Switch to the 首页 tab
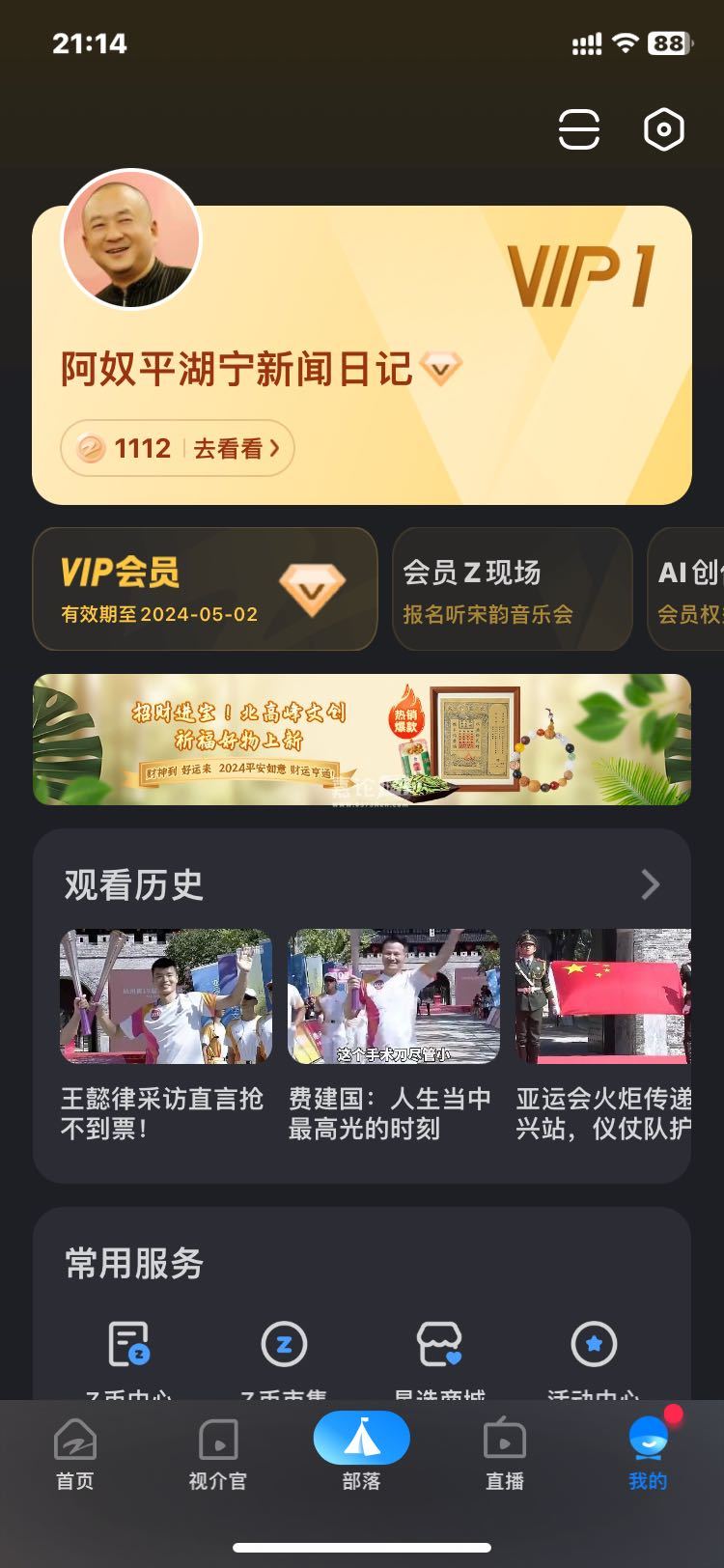This screenshot has width=724, height=1568. pyautogui.click(x=74, y=1454)
